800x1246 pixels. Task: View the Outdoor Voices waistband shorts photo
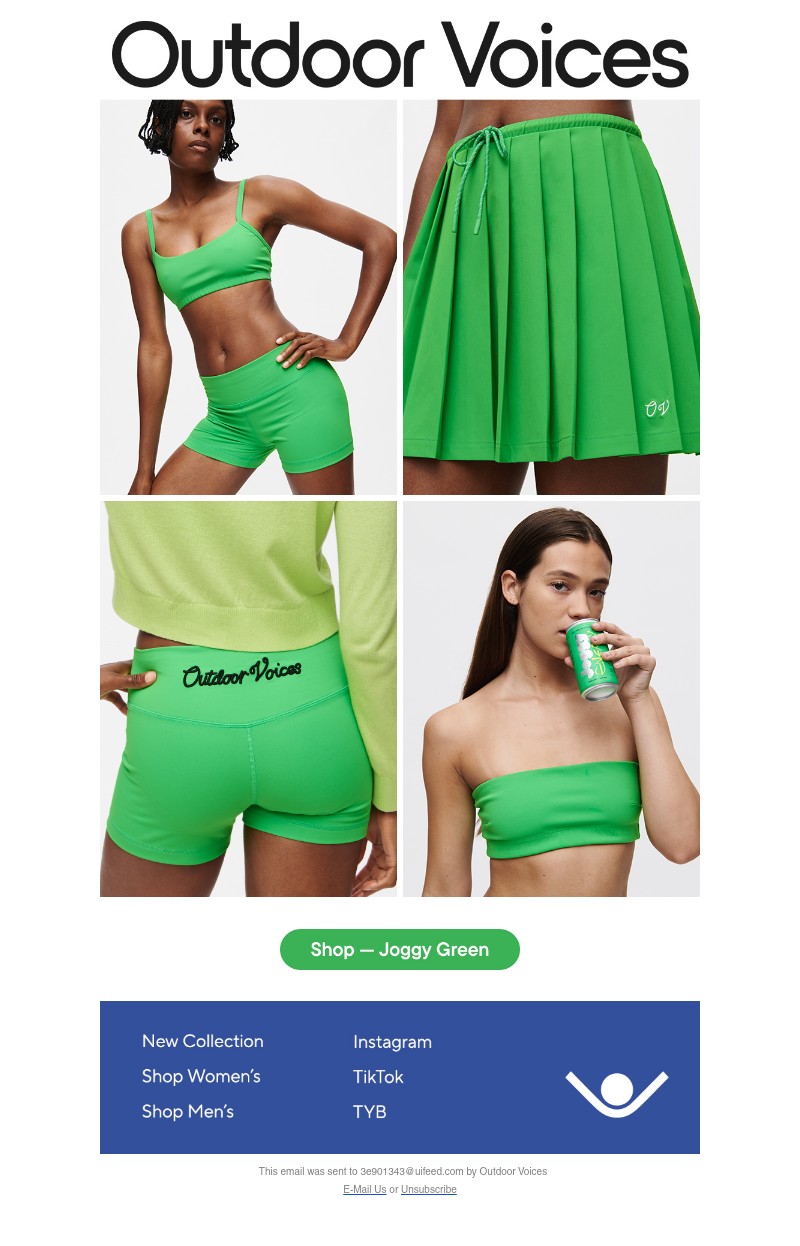pos(248,698)
